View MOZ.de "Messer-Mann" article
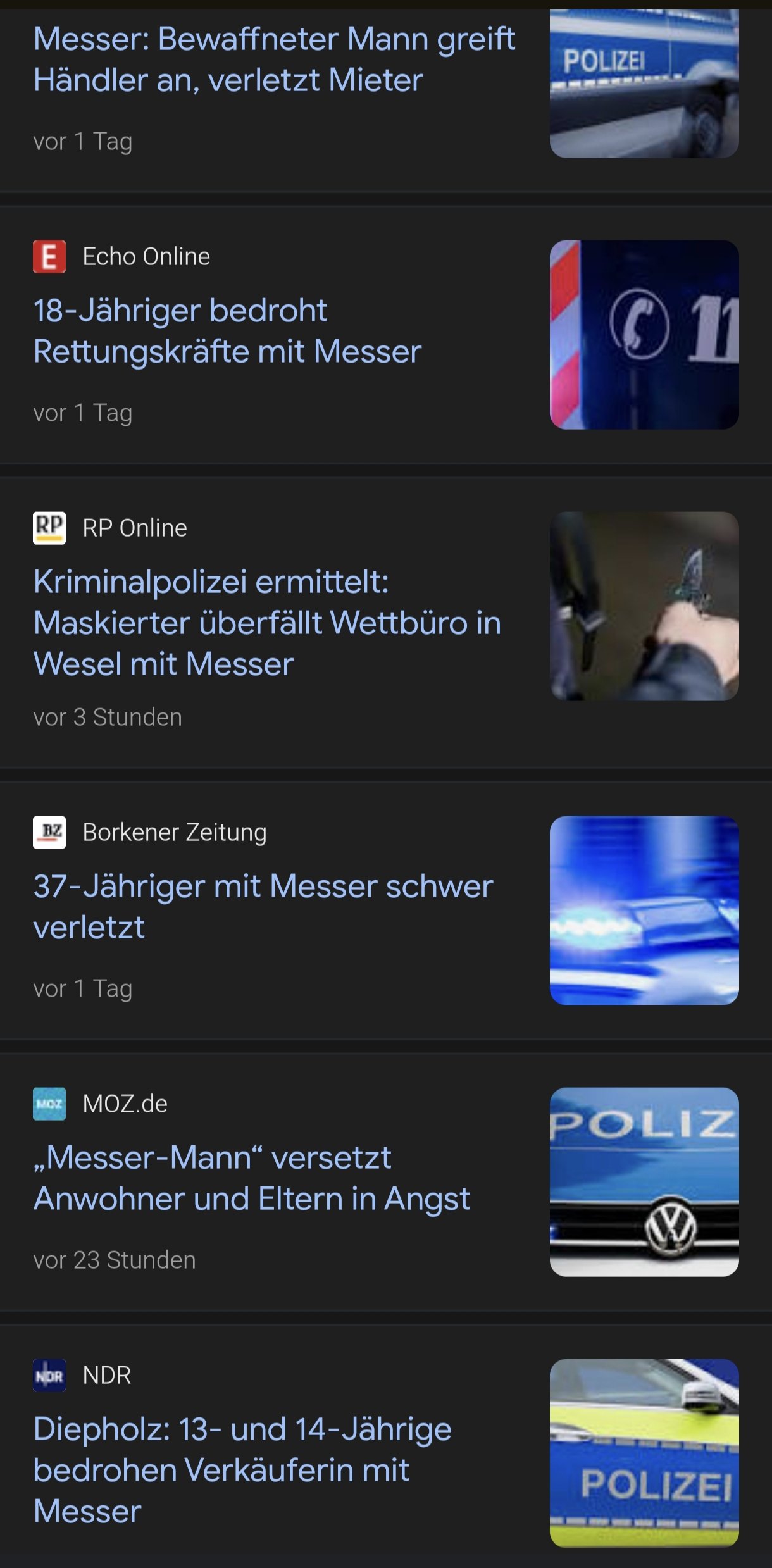772x1568 pixels. coord(251,1178)
